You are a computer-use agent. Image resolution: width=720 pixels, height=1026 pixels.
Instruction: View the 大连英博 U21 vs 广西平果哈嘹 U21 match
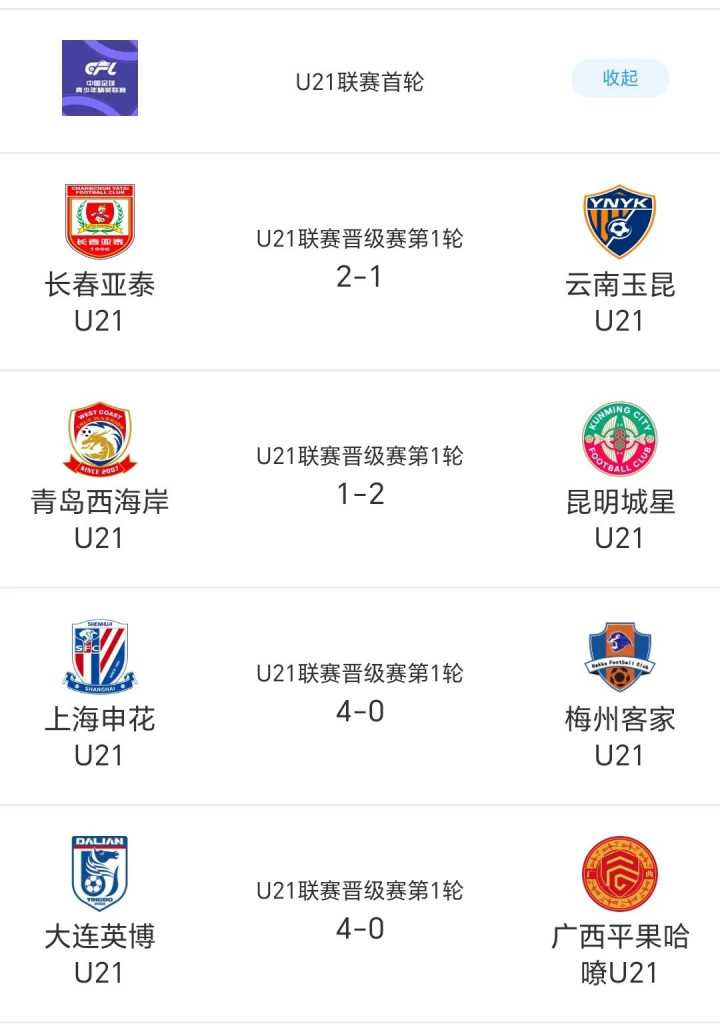click(360, 912)
